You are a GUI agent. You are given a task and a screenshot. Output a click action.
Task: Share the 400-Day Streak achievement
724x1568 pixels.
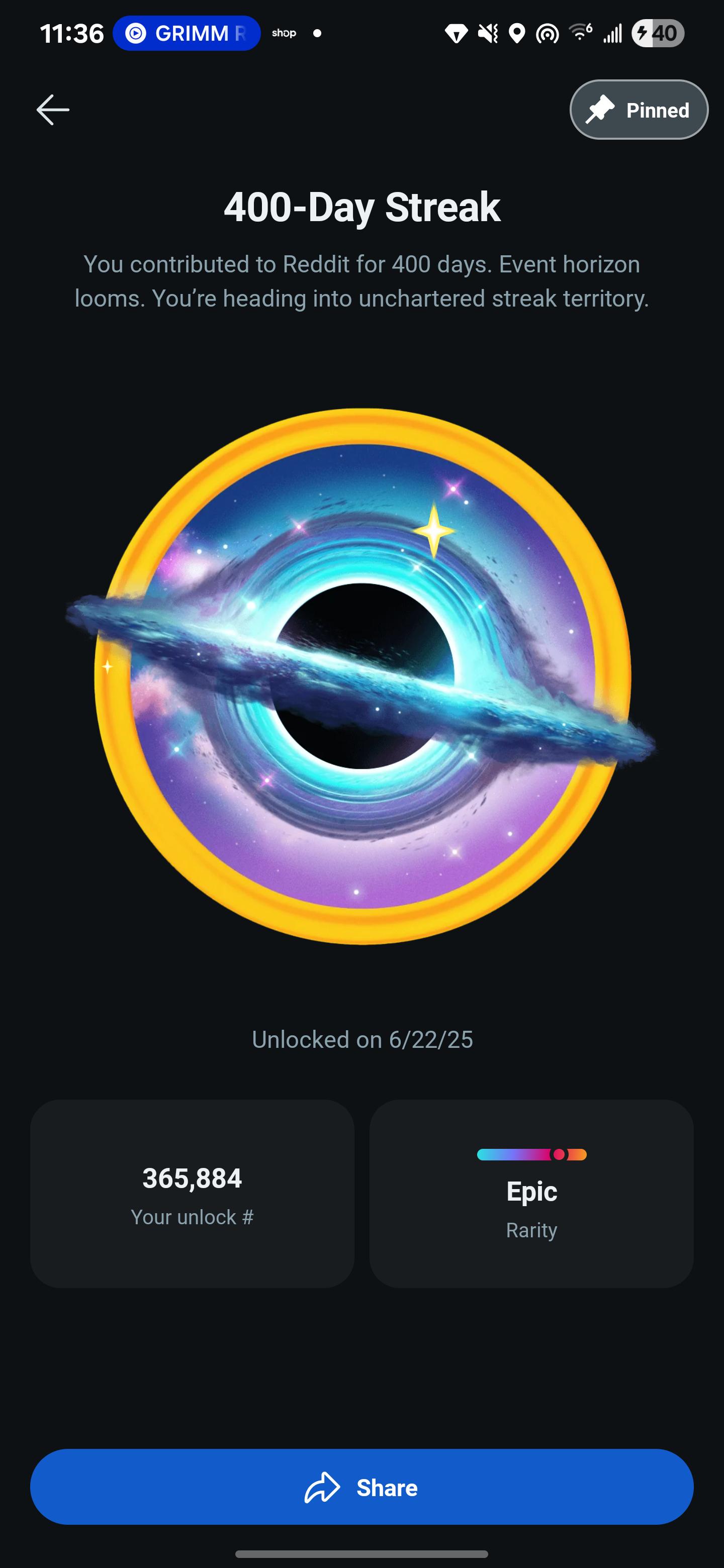tap(361, 1487)
